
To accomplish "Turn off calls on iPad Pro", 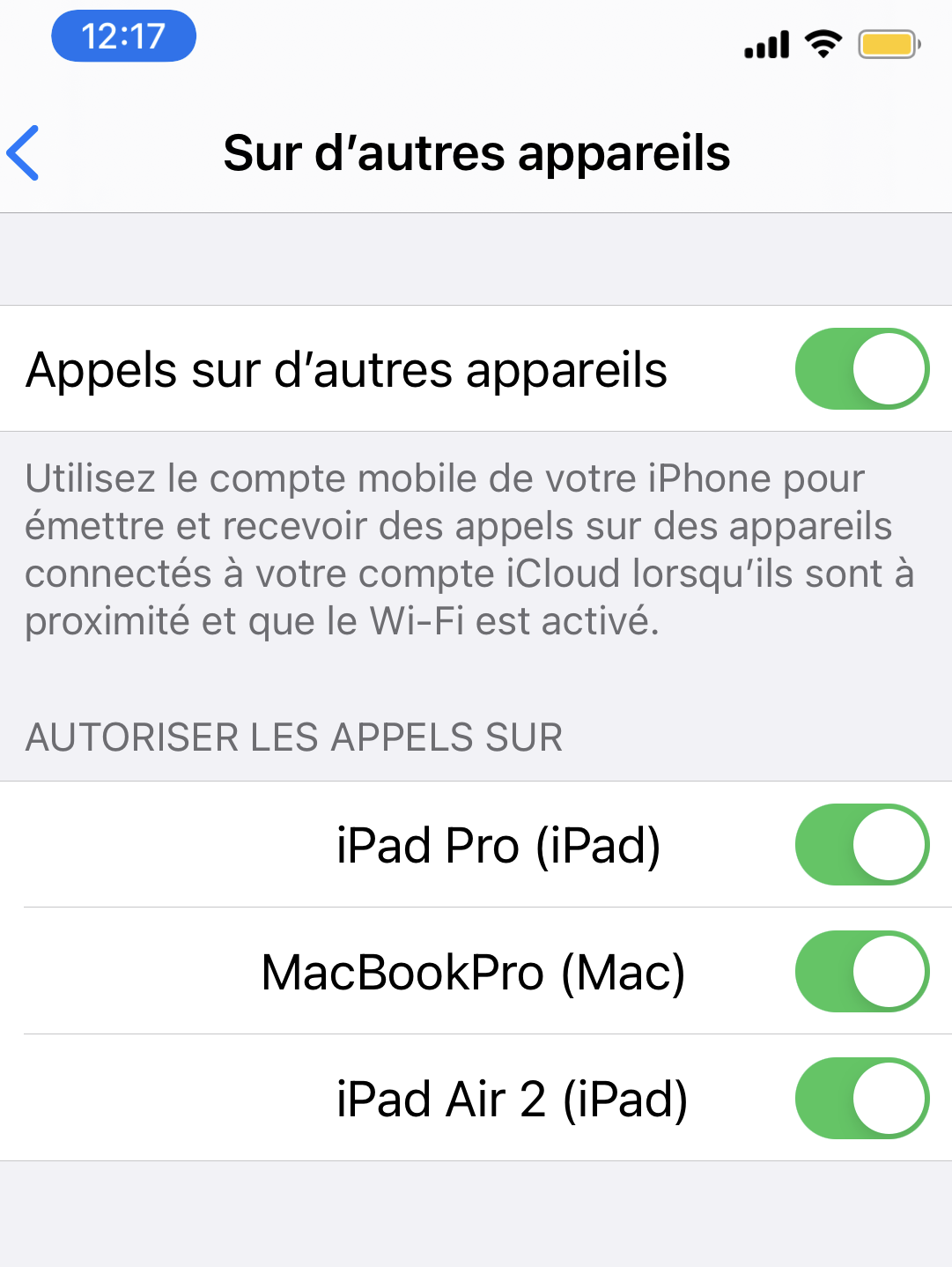I will pos(861,845).
